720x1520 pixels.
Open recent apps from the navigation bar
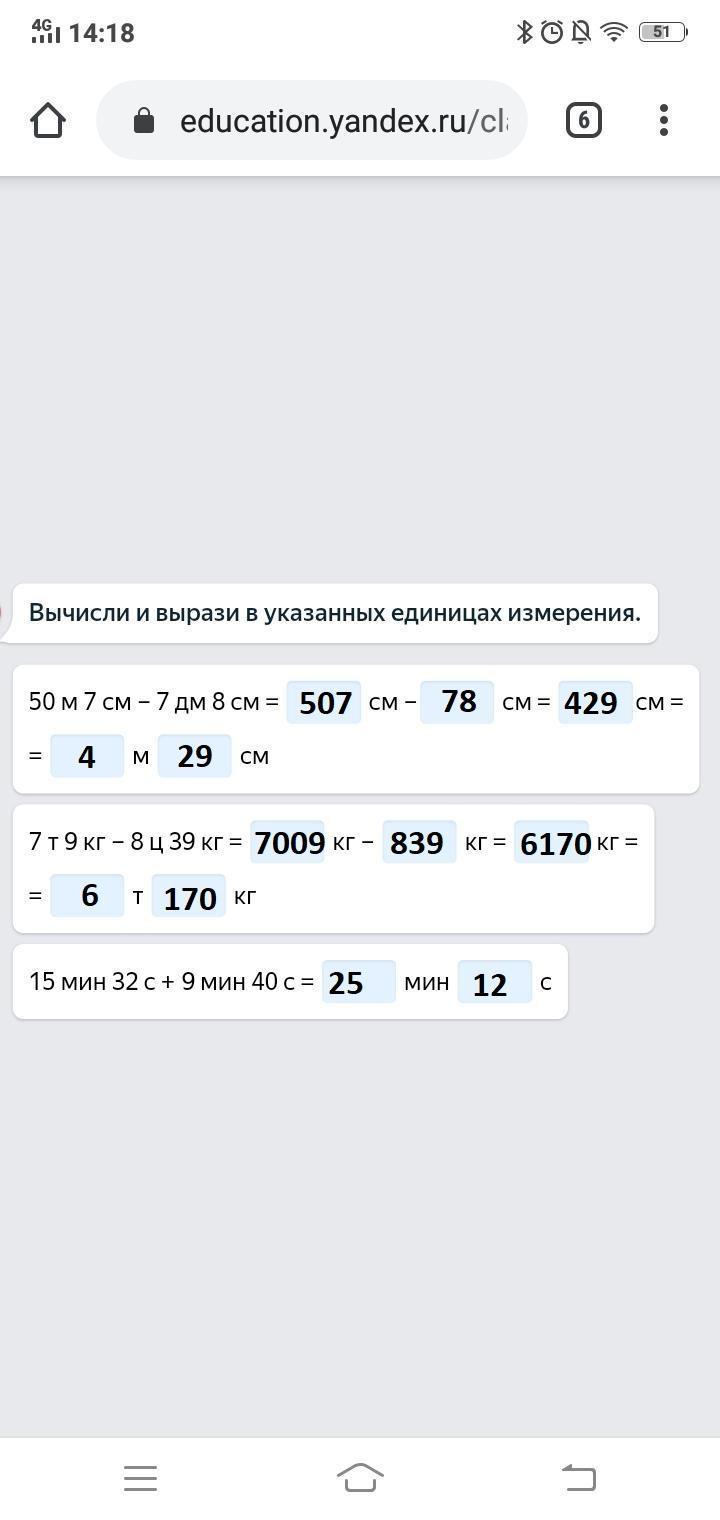(x=141, y=1477)
